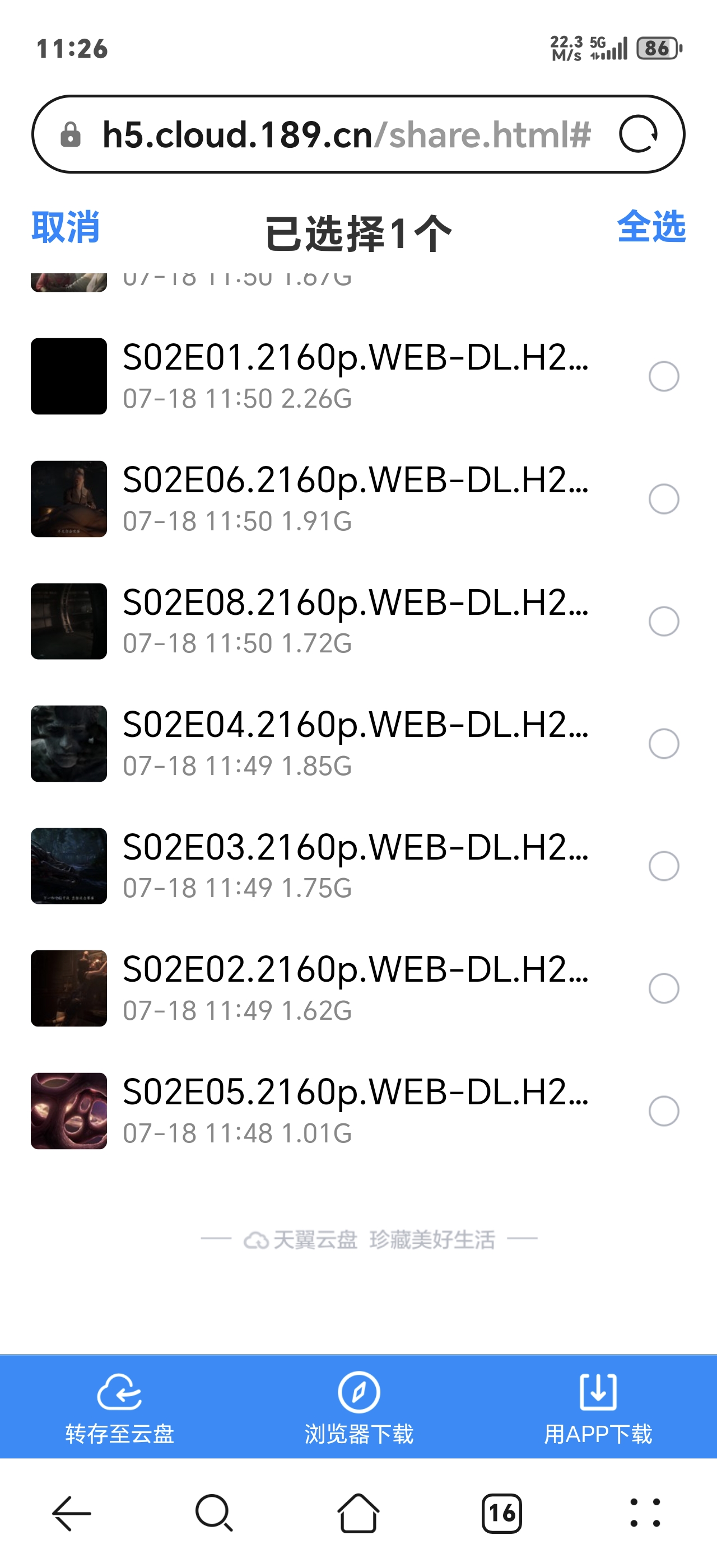Open the S02E02 file row

coord(358,988)
